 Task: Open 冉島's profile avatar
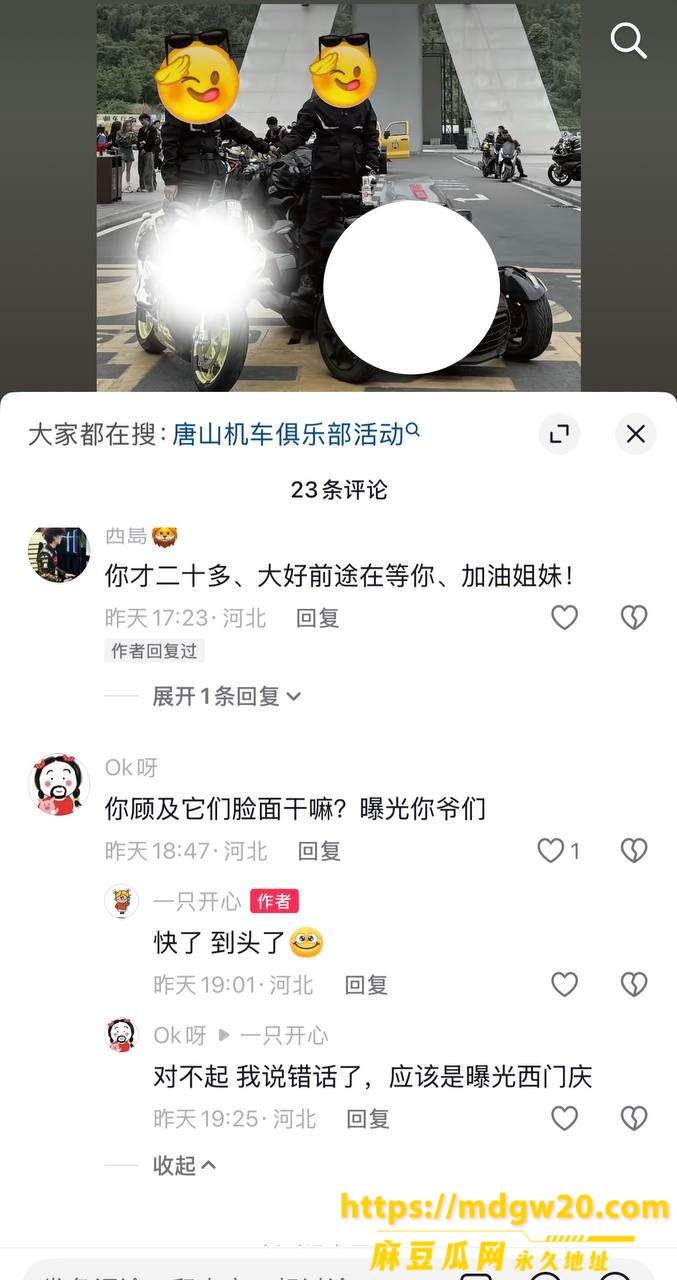[58, 553]
